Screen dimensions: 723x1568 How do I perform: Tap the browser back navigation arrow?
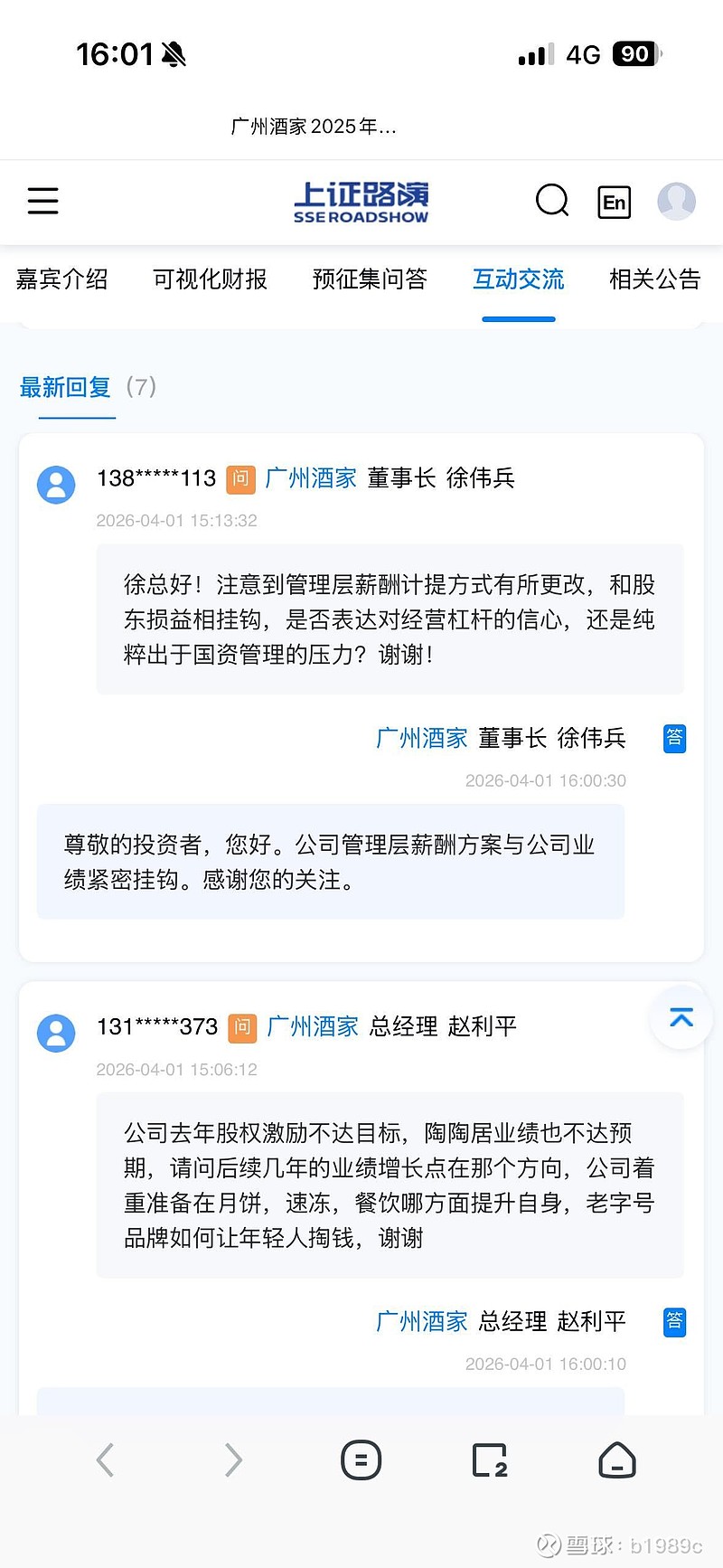[x=105, y=1459]
